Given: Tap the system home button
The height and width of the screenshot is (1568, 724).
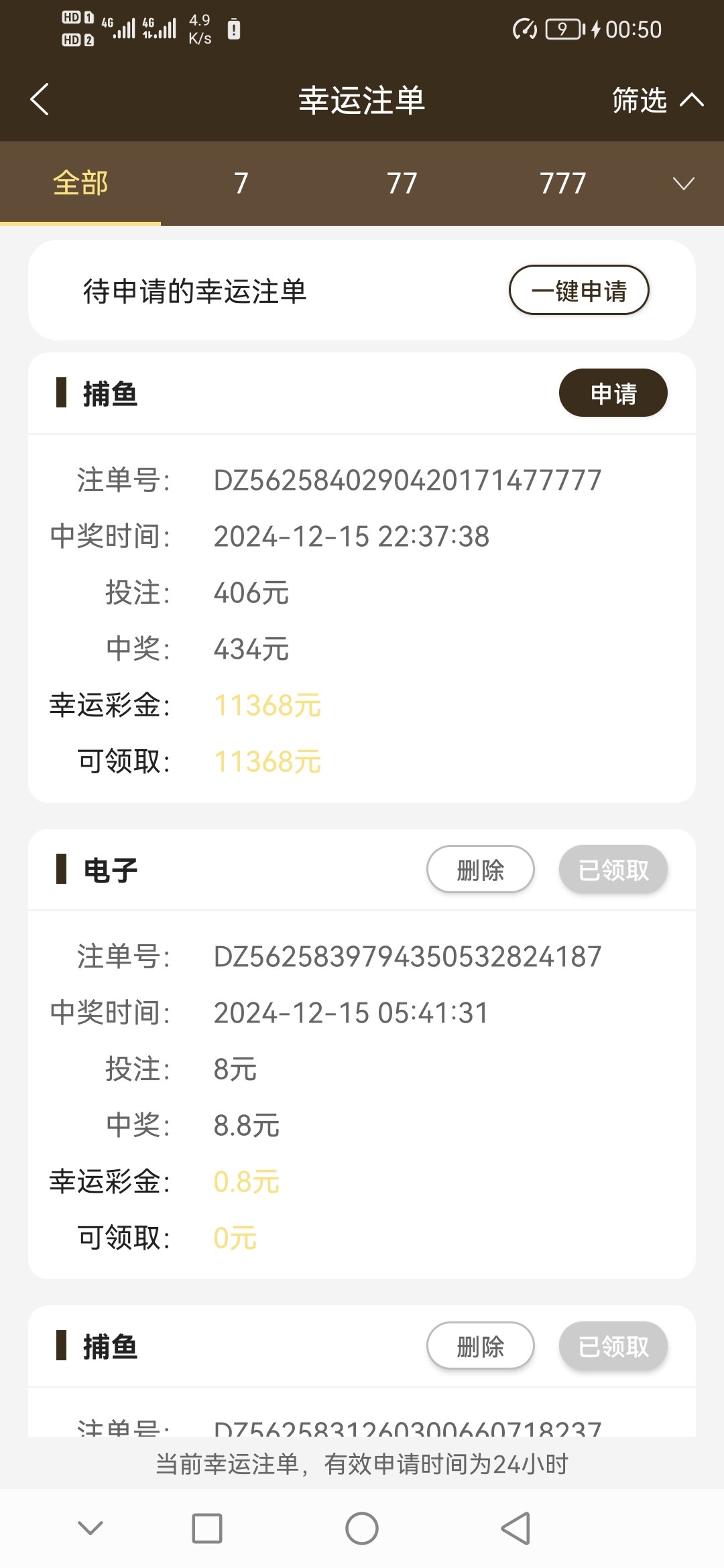Looking at the screenshot, I should coord(362,1528).
